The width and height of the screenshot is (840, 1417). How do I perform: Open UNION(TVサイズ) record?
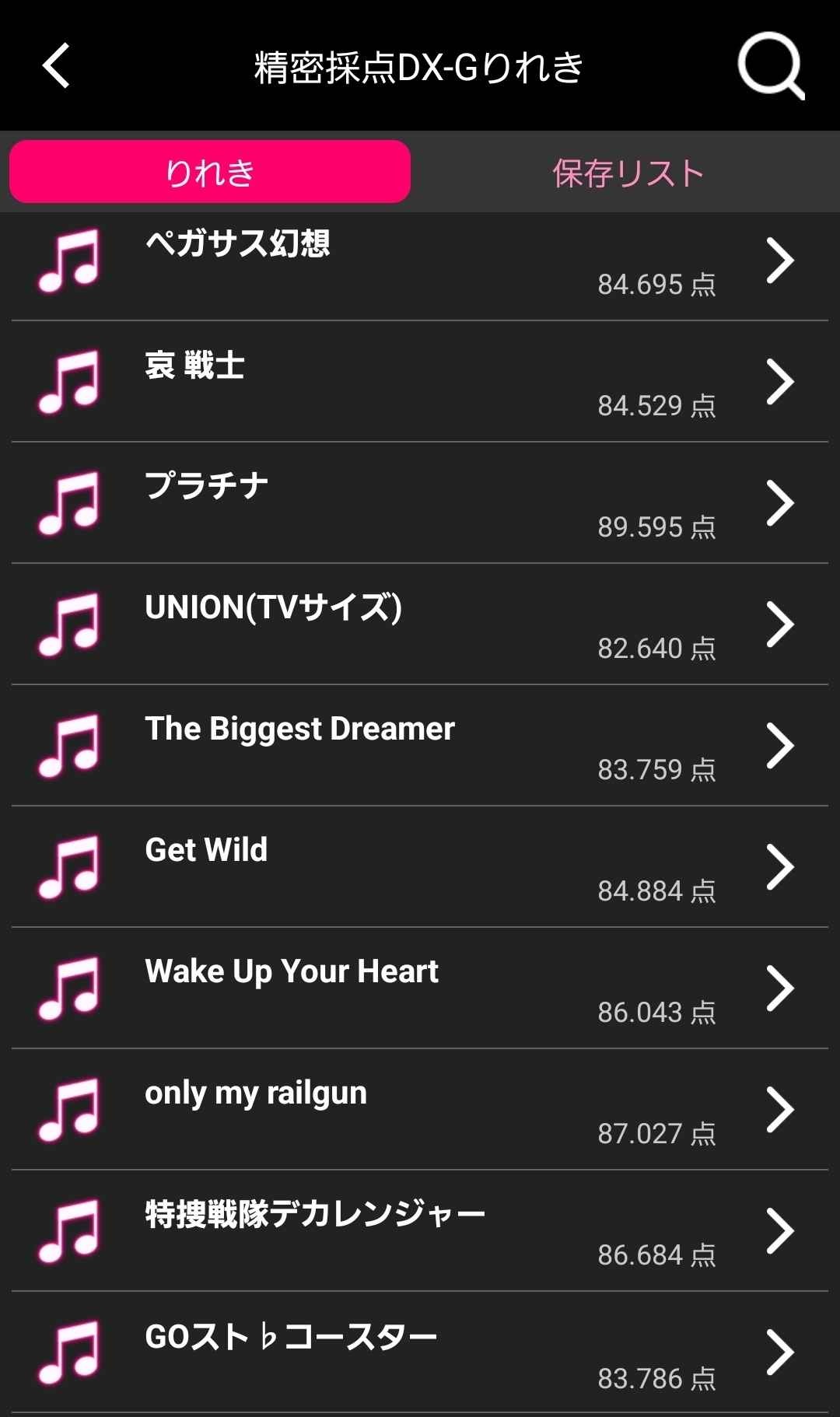point(420,625)
